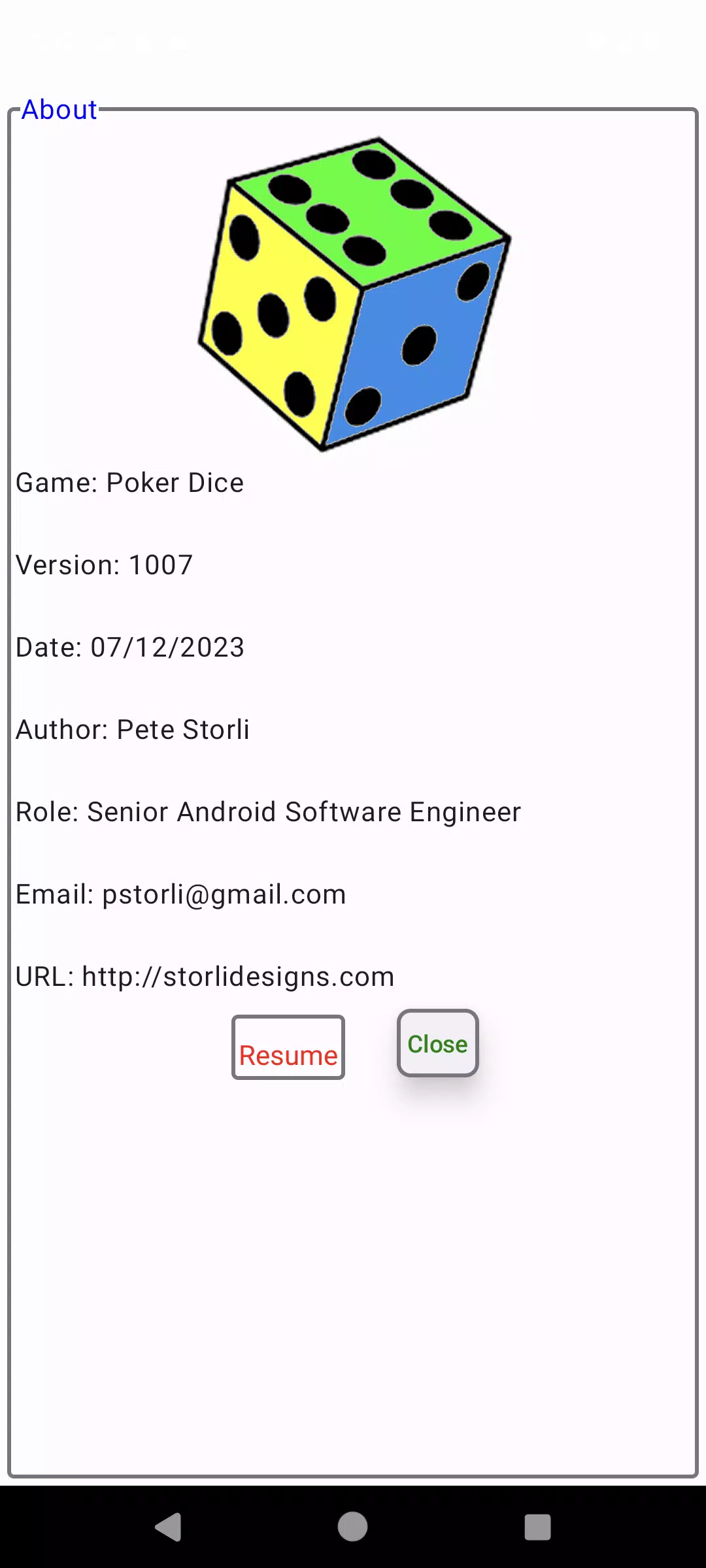Return to the home screen
The height and width of the screenshot is (1568, 706).
pos(352,1527)
